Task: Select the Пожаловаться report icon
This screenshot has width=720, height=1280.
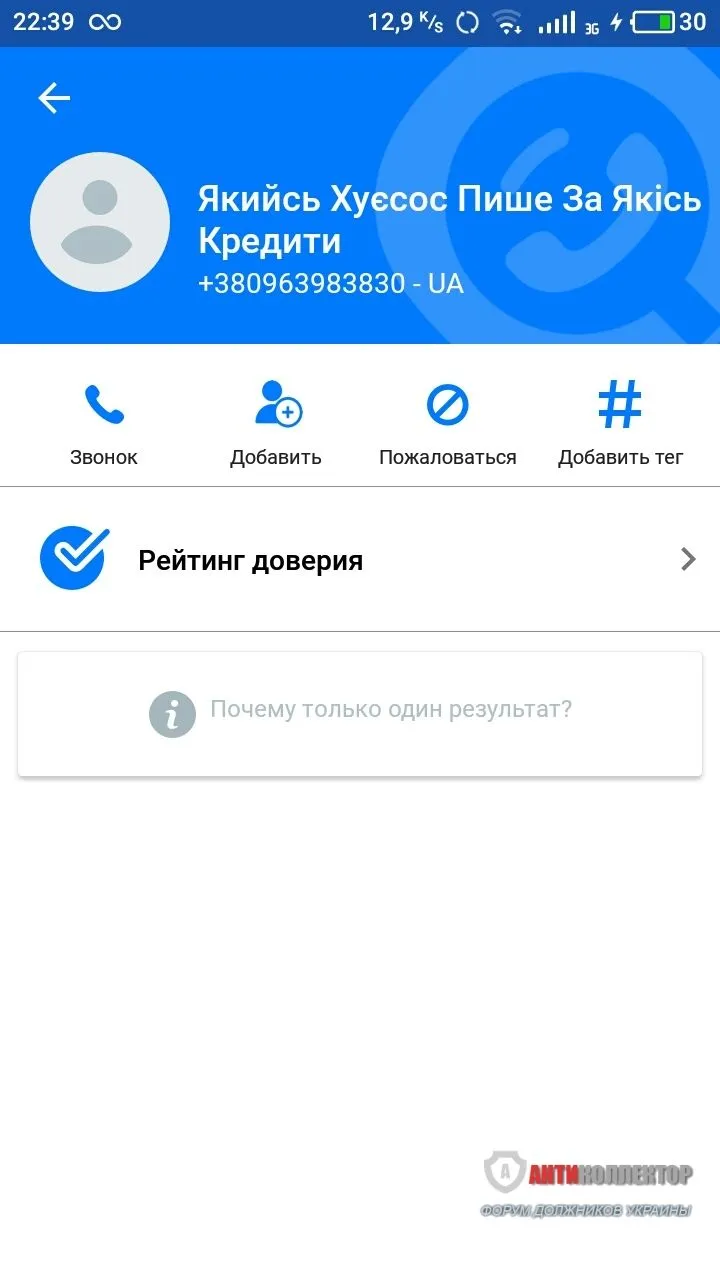Action: (x=447, y=405)
